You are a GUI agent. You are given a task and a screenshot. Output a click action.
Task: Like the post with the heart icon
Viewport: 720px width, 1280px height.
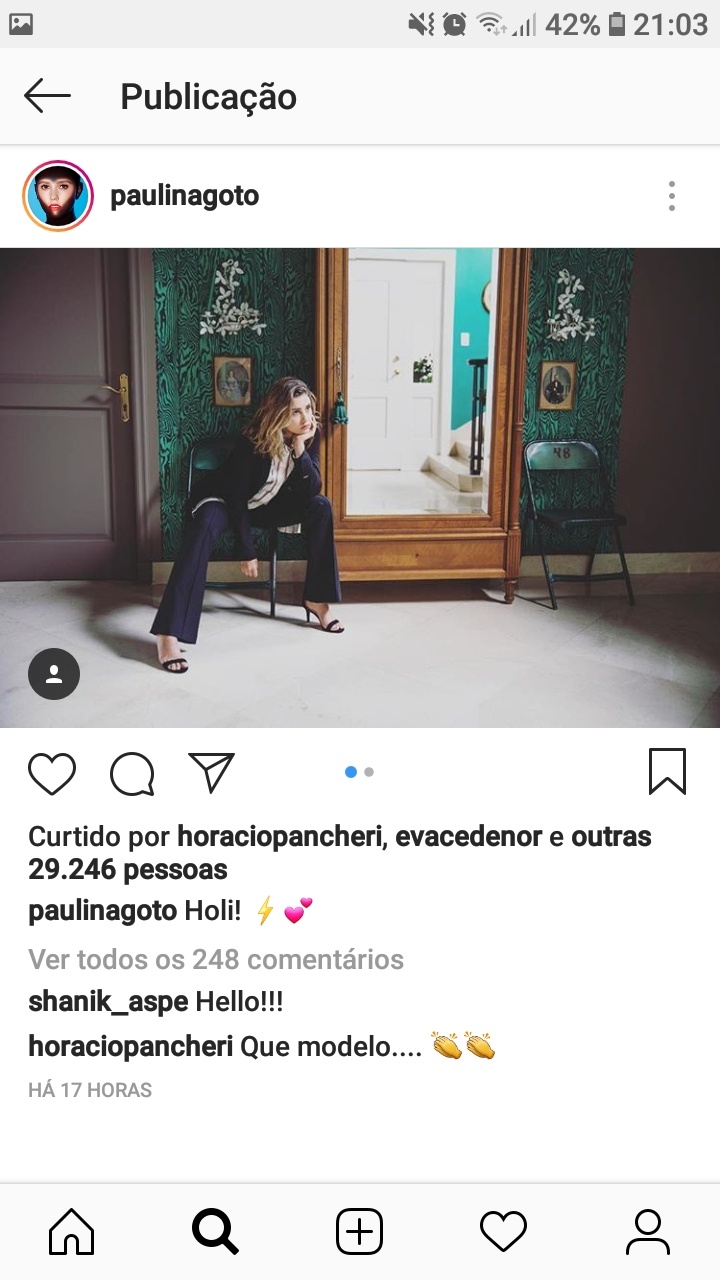click(x=52, y=773)
